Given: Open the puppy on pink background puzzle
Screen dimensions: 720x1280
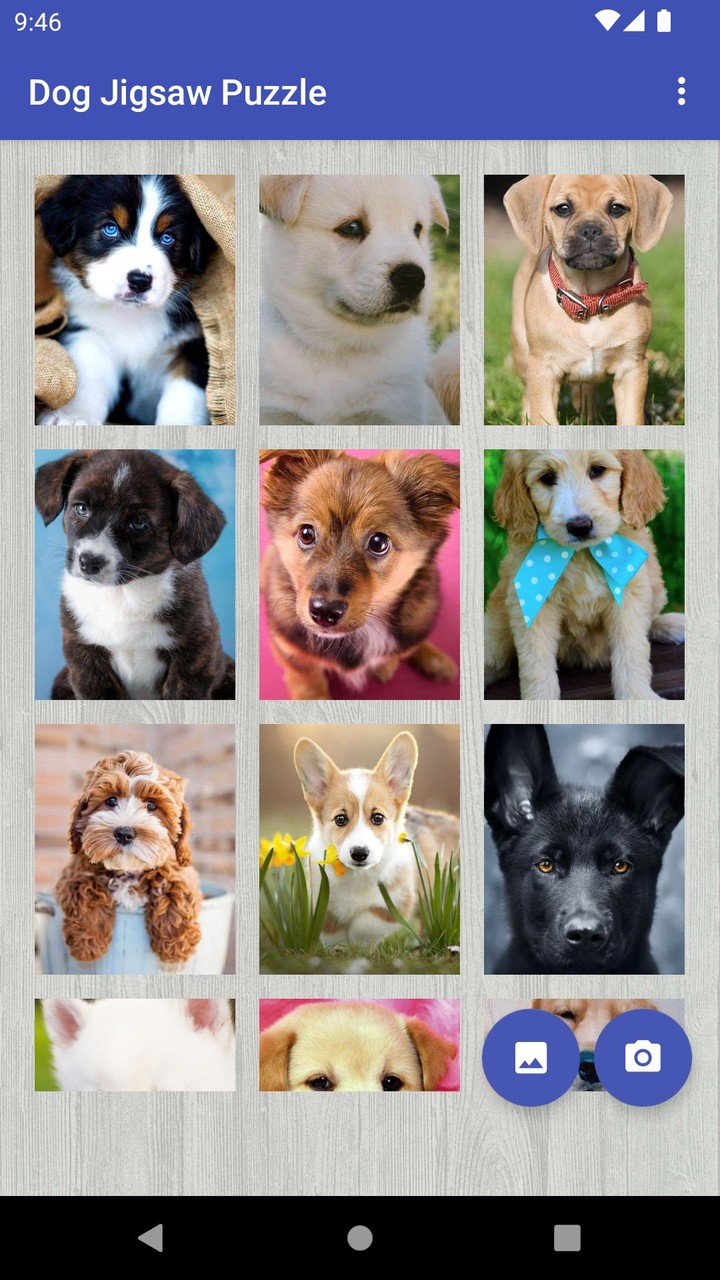Looking at the screenshot, I should (x=359, y=575).
